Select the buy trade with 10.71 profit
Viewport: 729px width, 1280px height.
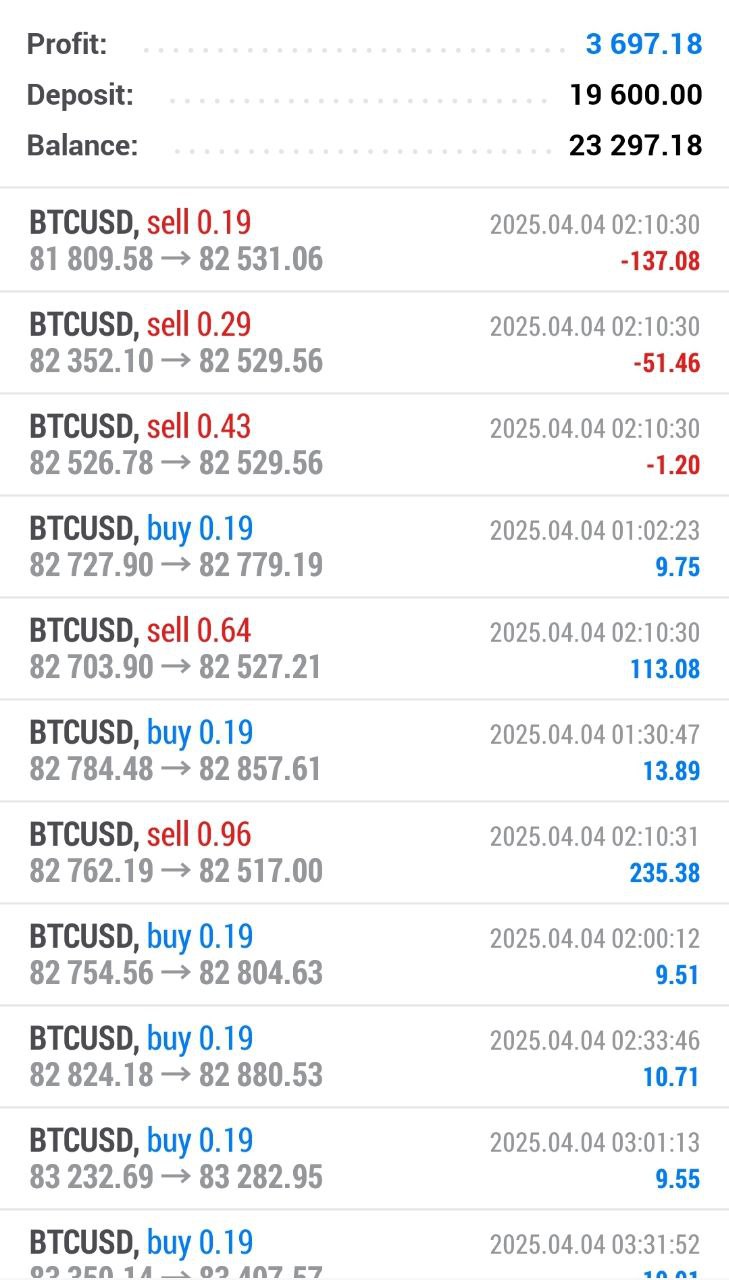[364, 1057]
